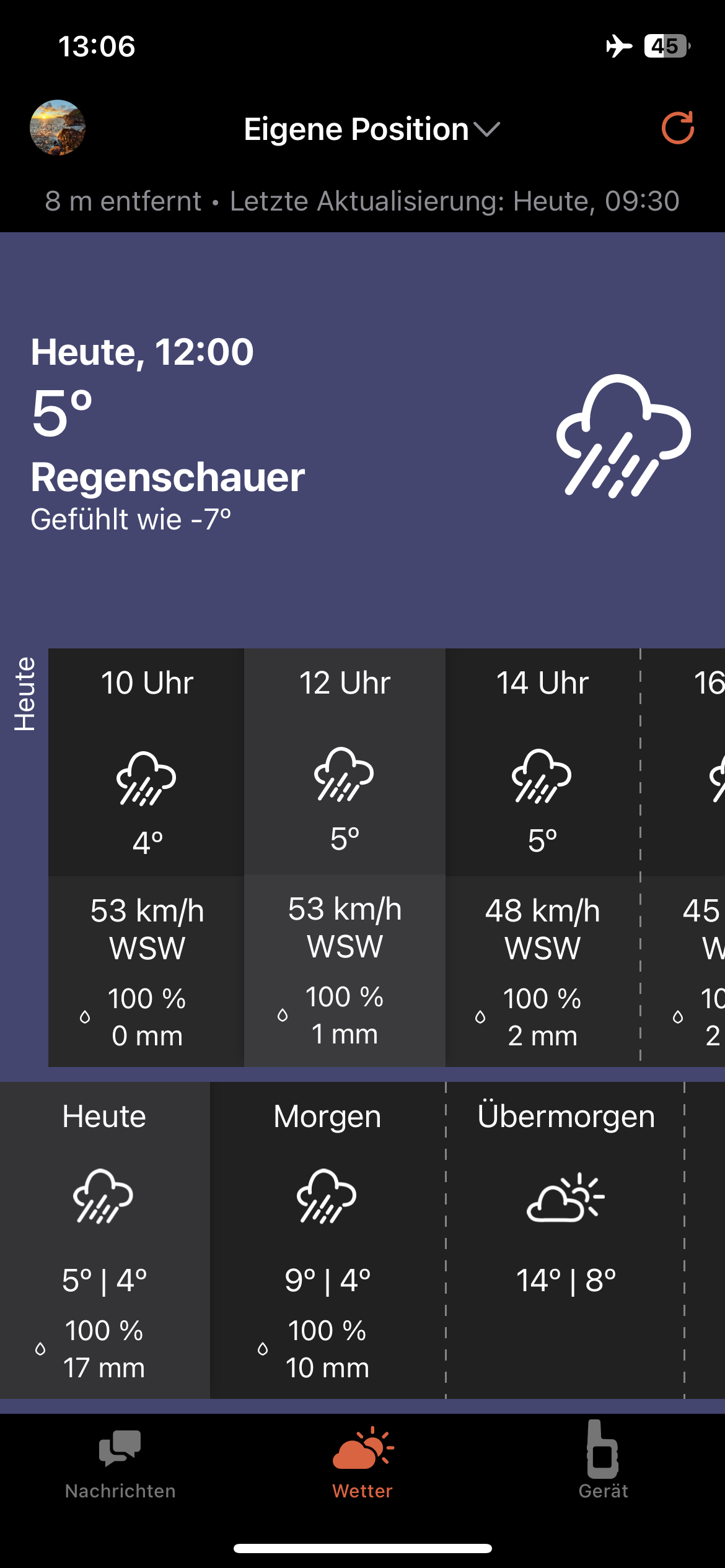The width and height of the screenshot is (725, 1568).
Task: Show the Morgen daily forecast
Action: click(327, 1240)
